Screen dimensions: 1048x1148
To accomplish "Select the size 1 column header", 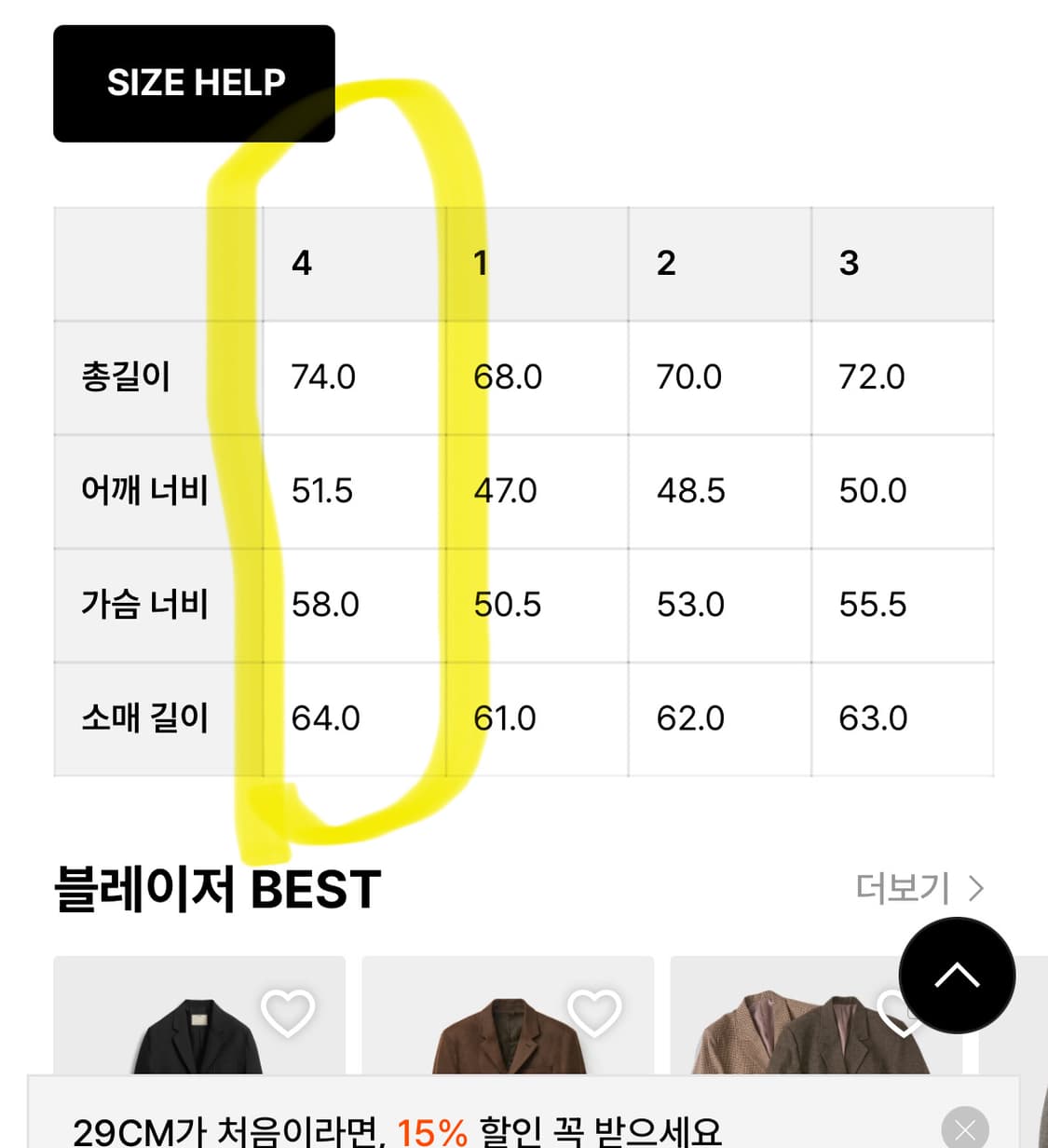I will tap(481, 264).
